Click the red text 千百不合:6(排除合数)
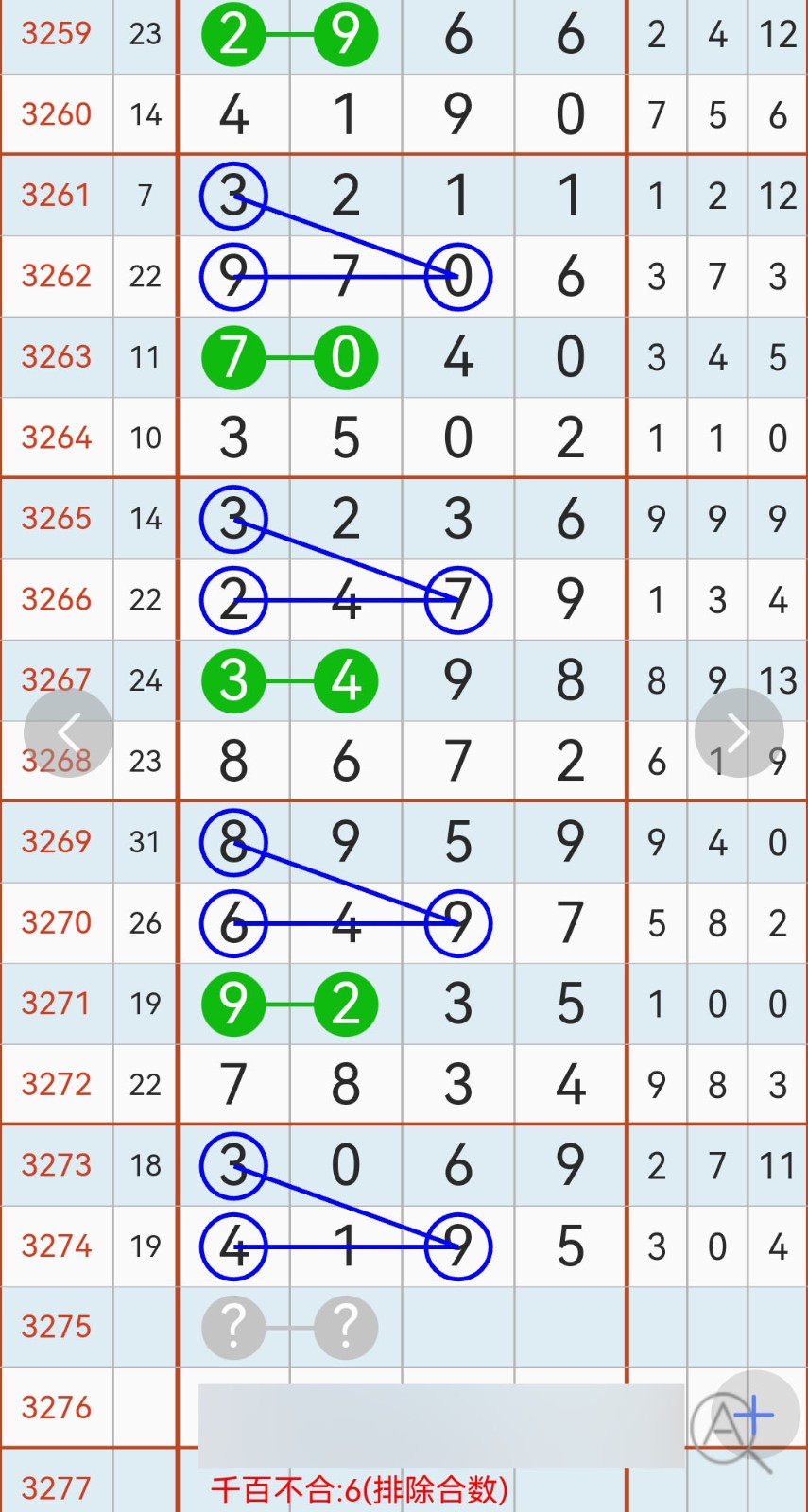This screenshot has width=808, height=1512. (x=359, y=1488)
